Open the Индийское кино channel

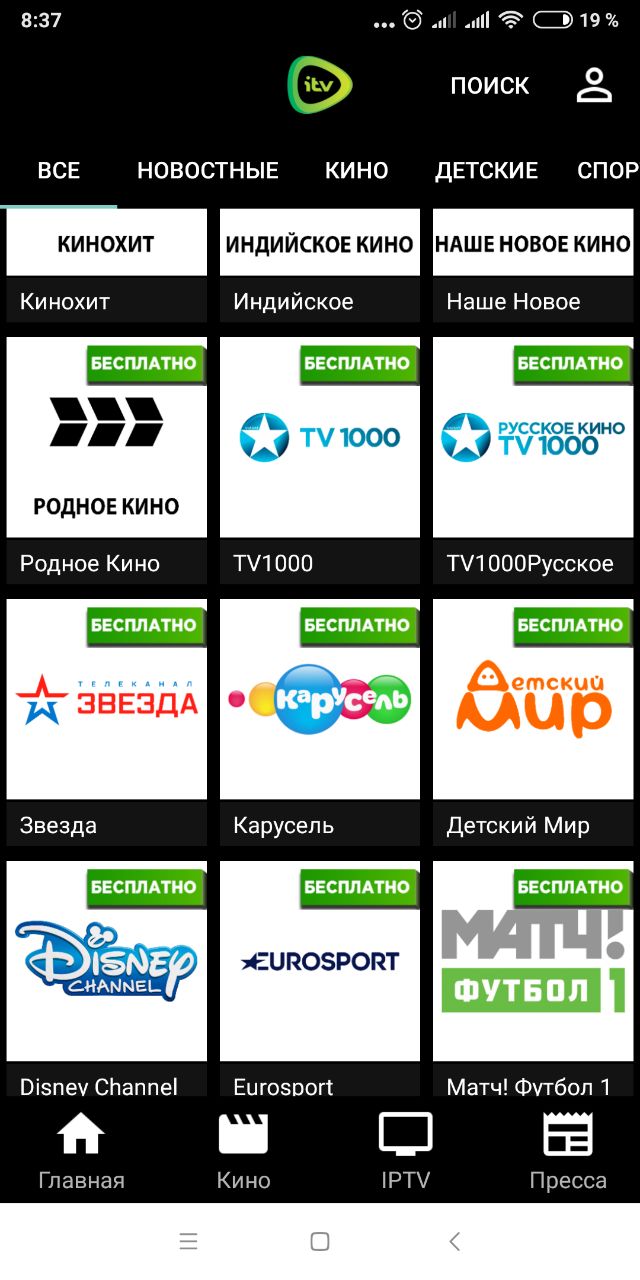320,266
